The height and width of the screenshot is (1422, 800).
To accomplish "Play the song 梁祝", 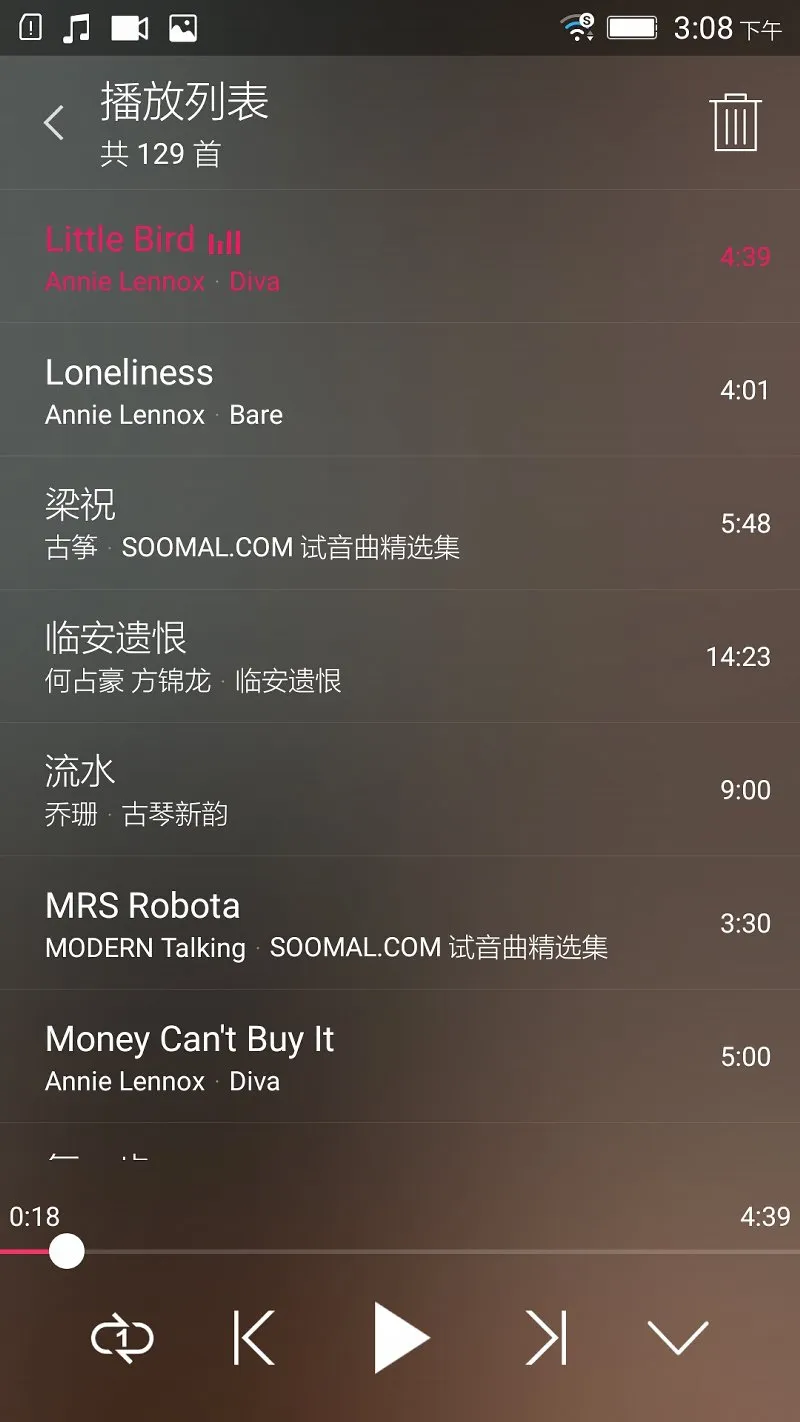I will click(x=400, y=523).
